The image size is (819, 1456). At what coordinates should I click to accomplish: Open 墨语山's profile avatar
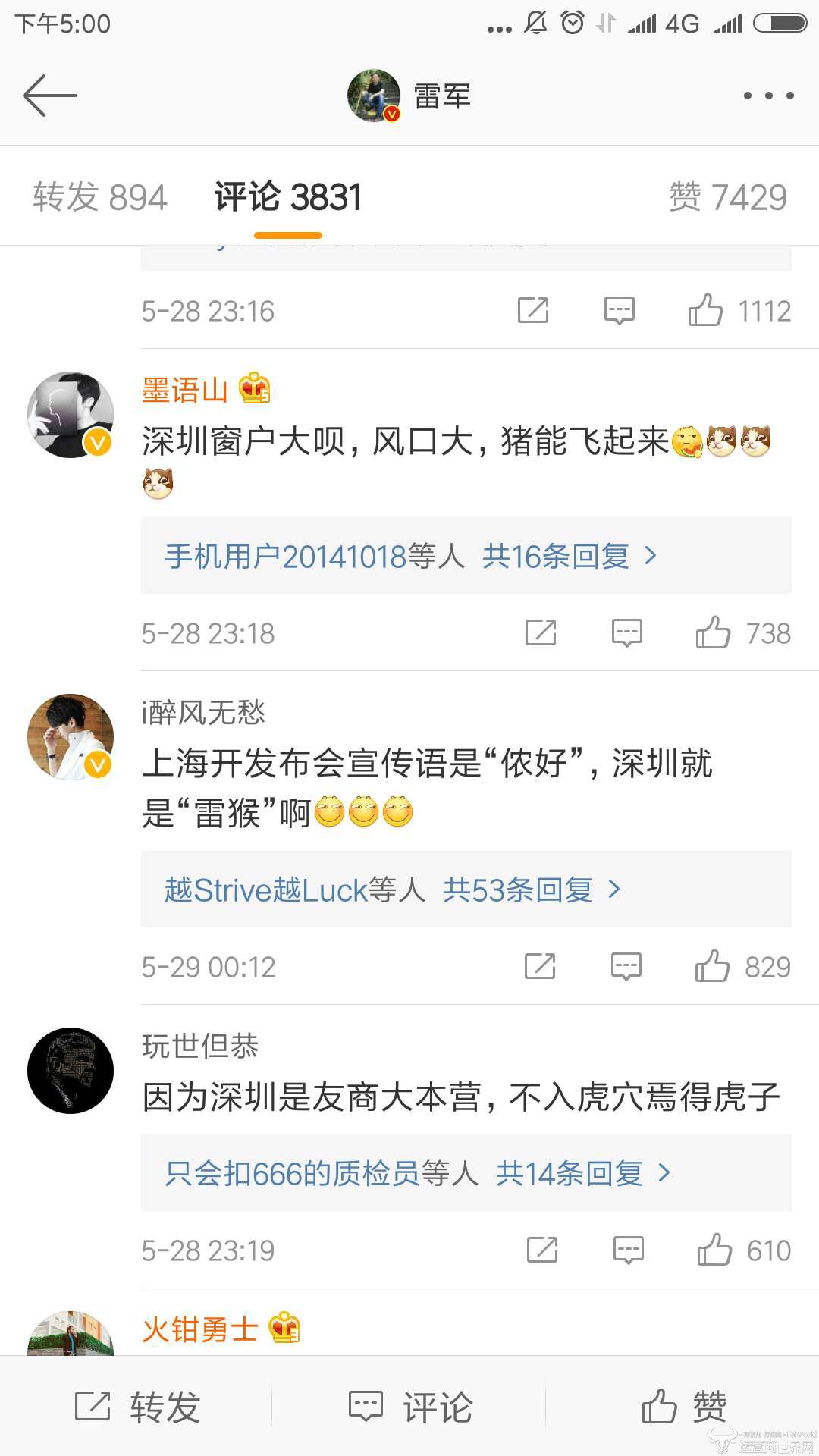[71, 415]
